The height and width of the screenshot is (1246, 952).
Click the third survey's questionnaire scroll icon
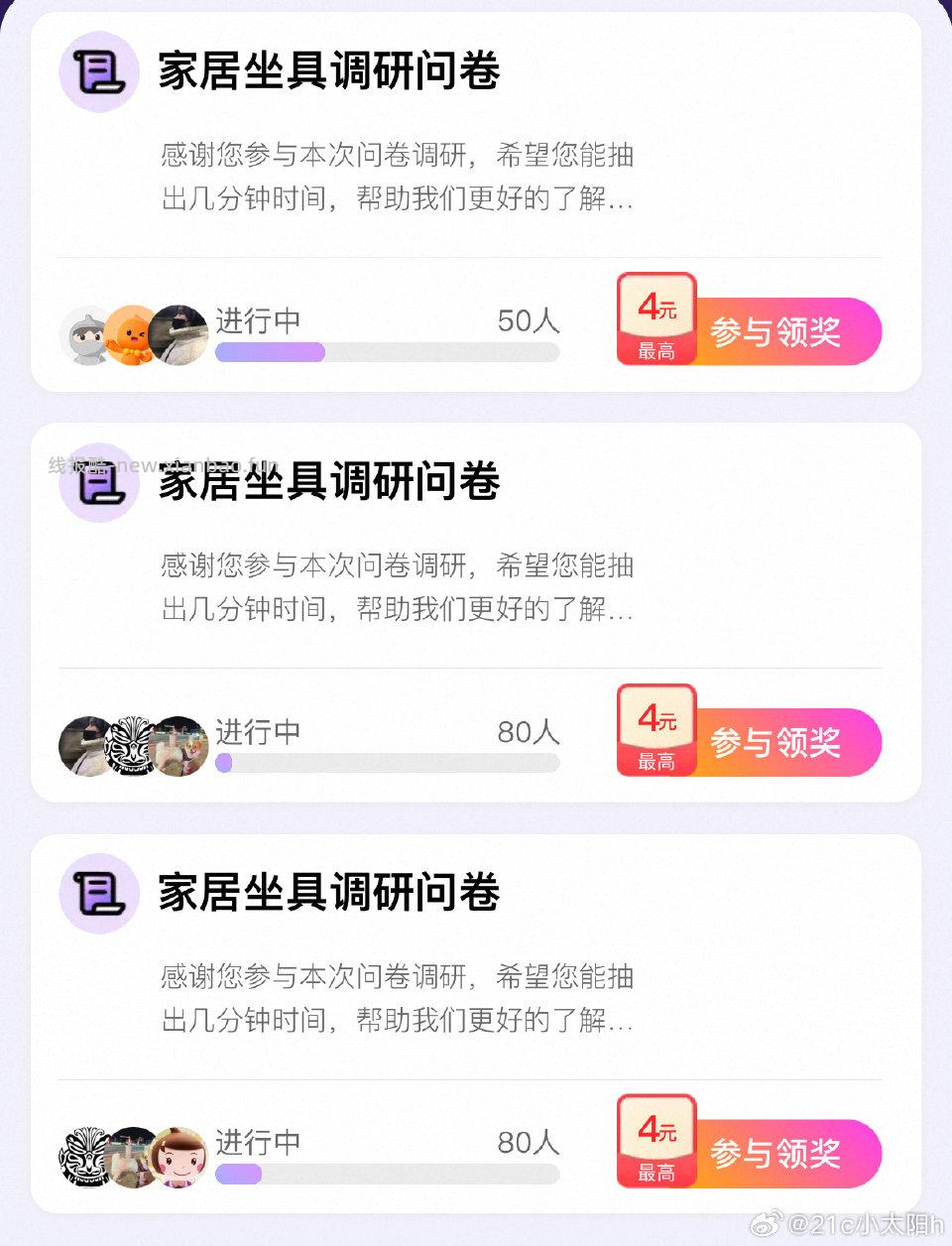pos(98,894)
